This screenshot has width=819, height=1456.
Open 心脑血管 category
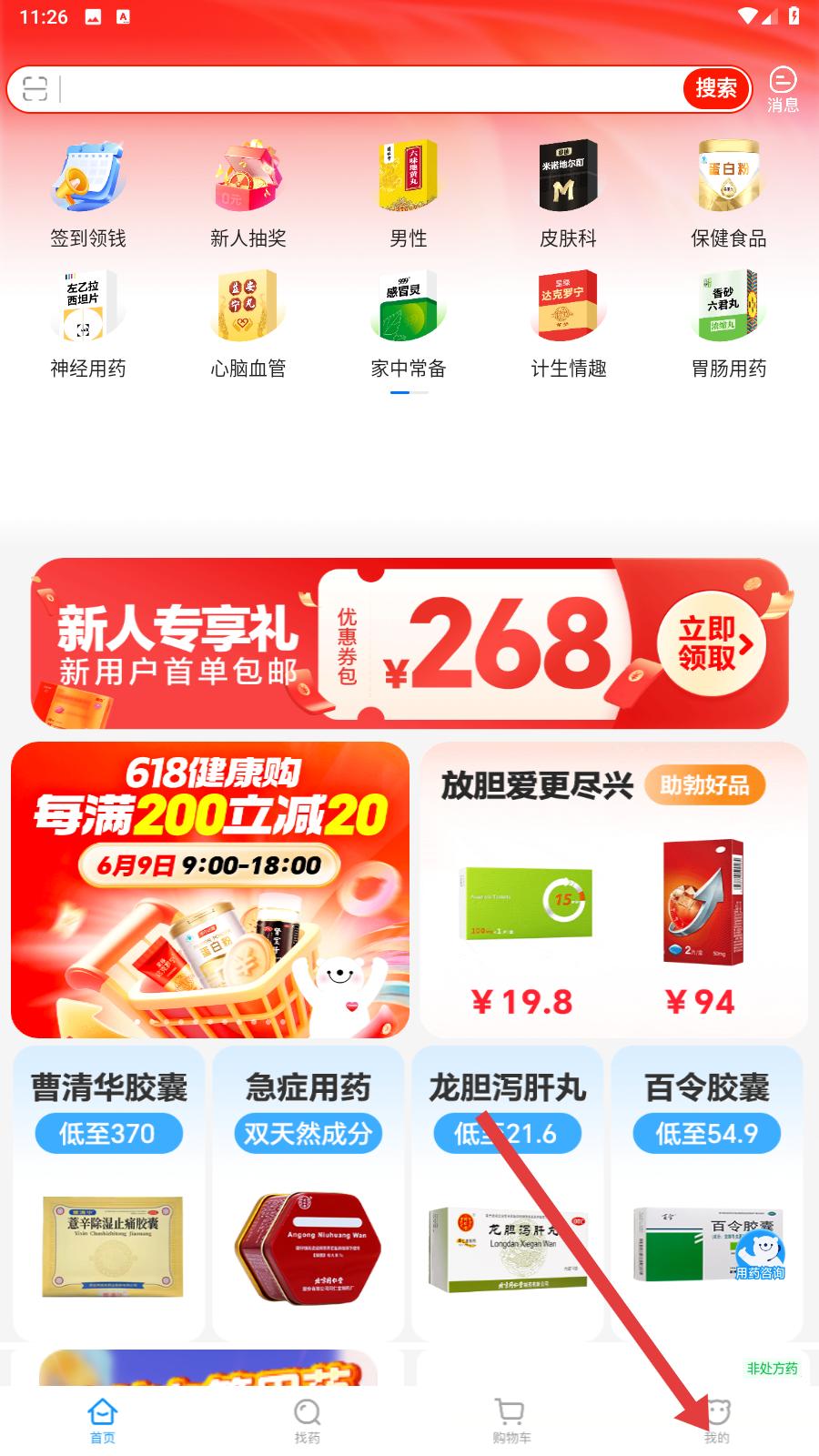tap(248, 325)
